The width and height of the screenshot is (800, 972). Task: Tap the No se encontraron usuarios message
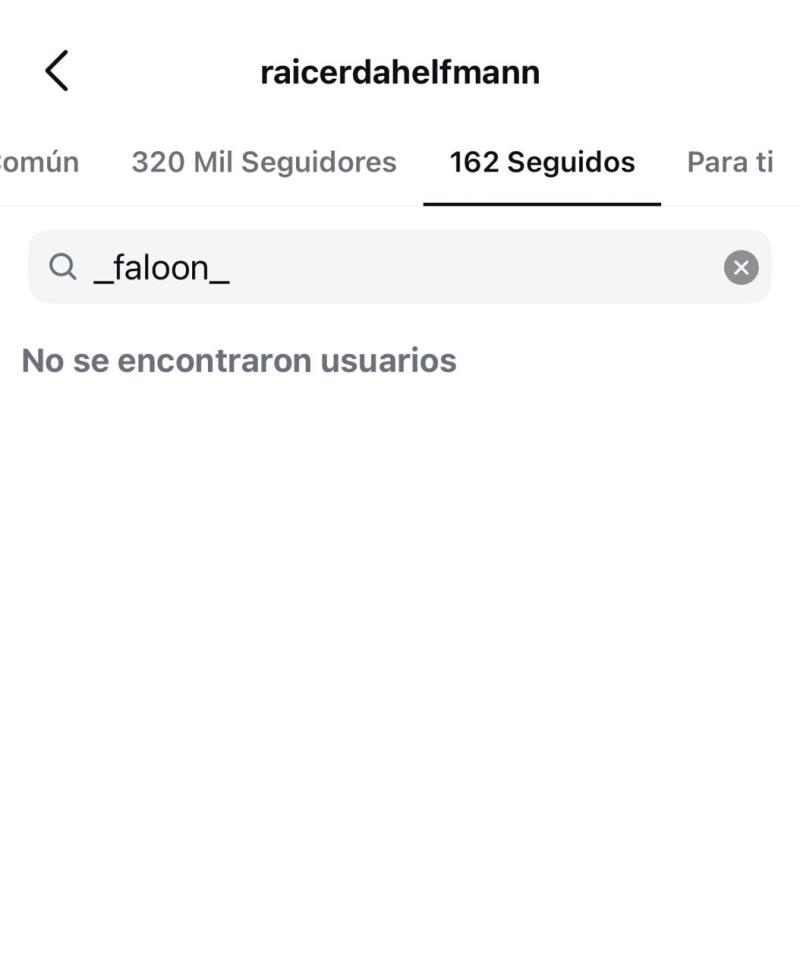coord(238,360)
